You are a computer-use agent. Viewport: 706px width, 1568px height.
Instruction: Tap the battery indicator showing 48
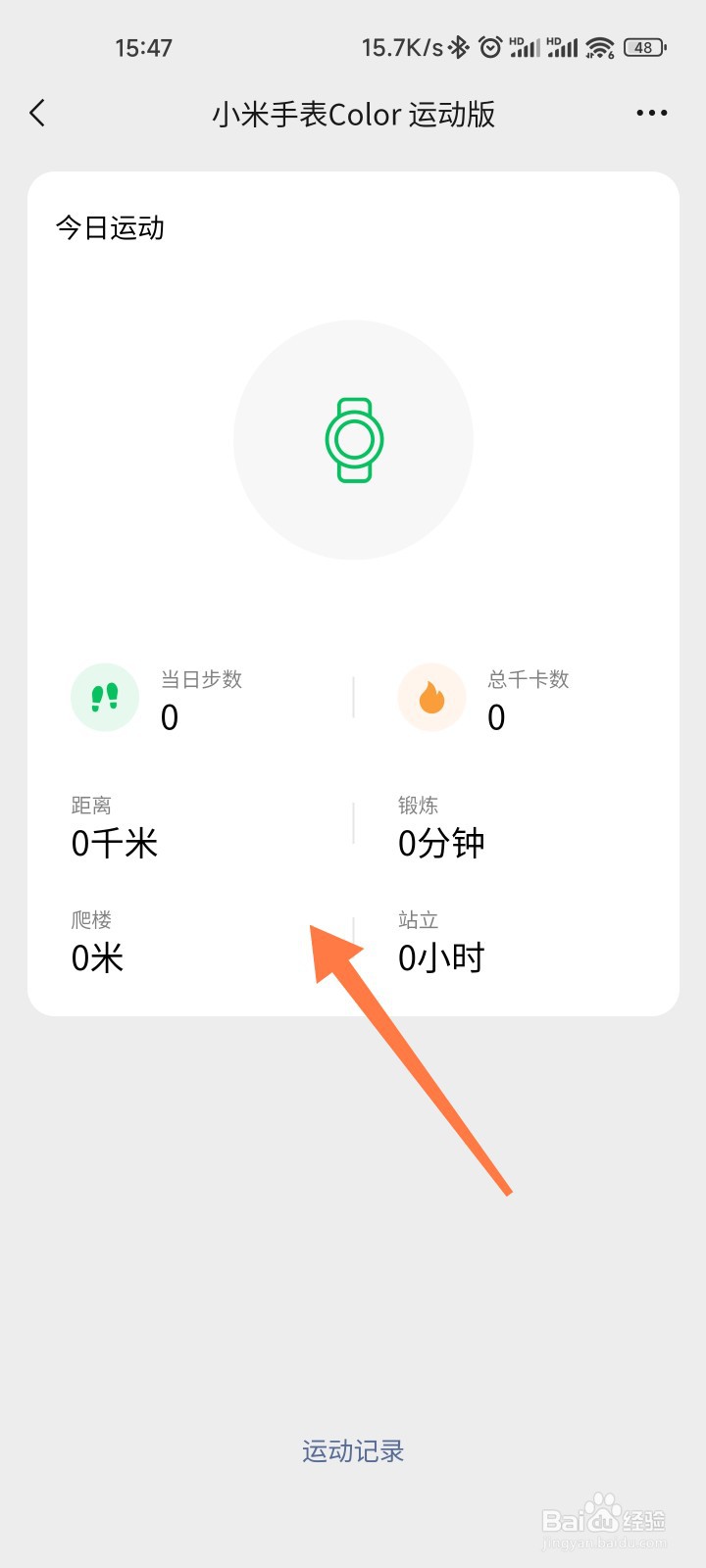click(x=644, y=46)
